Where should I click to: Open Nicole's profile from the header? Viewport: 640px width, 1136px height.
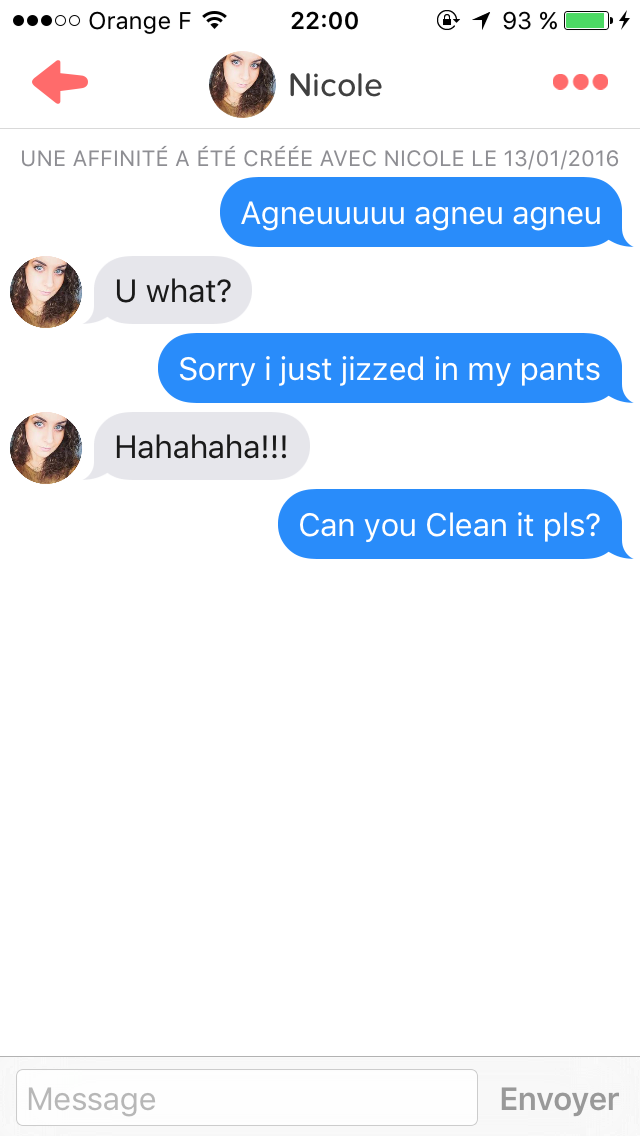(295, 85)
